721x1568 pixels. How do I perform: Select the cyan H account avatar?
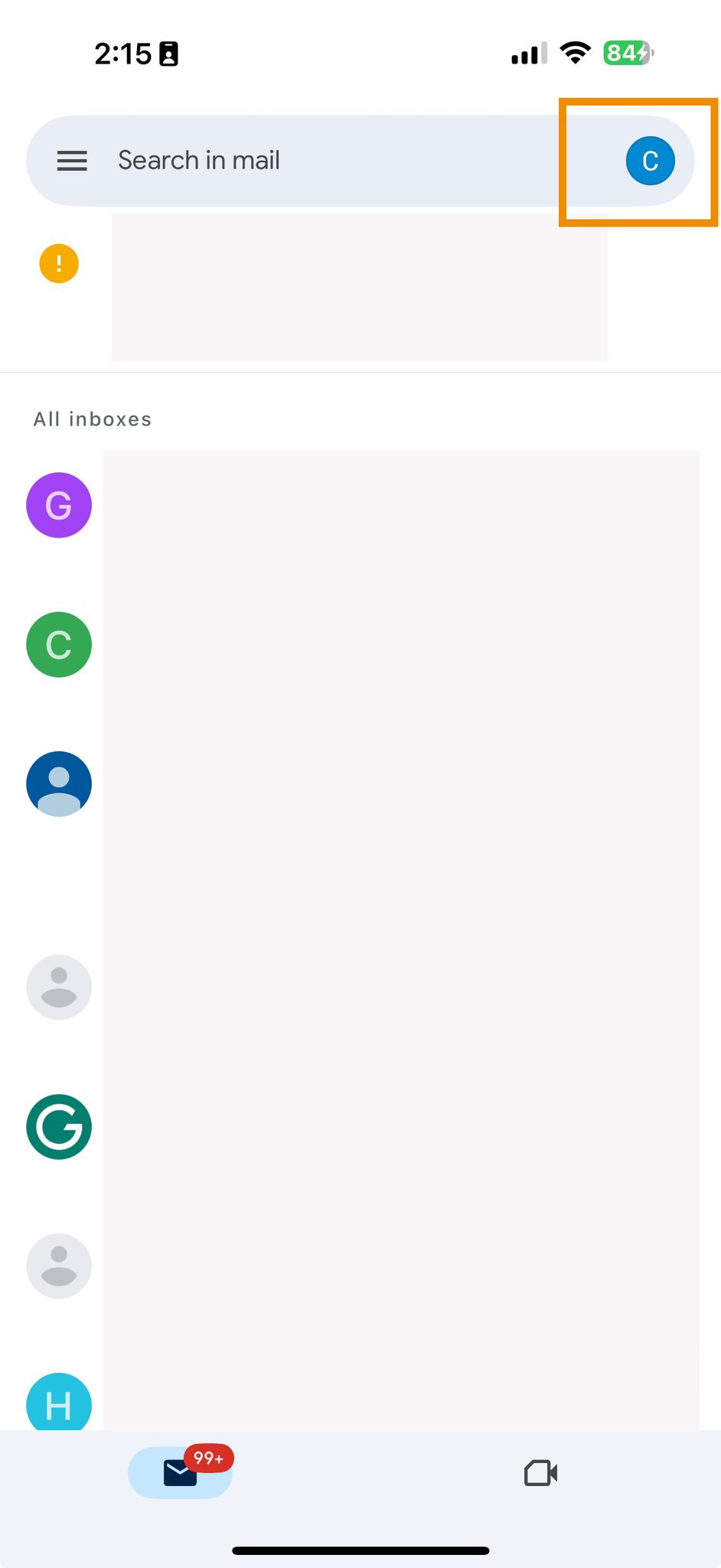click(59, 1404)
